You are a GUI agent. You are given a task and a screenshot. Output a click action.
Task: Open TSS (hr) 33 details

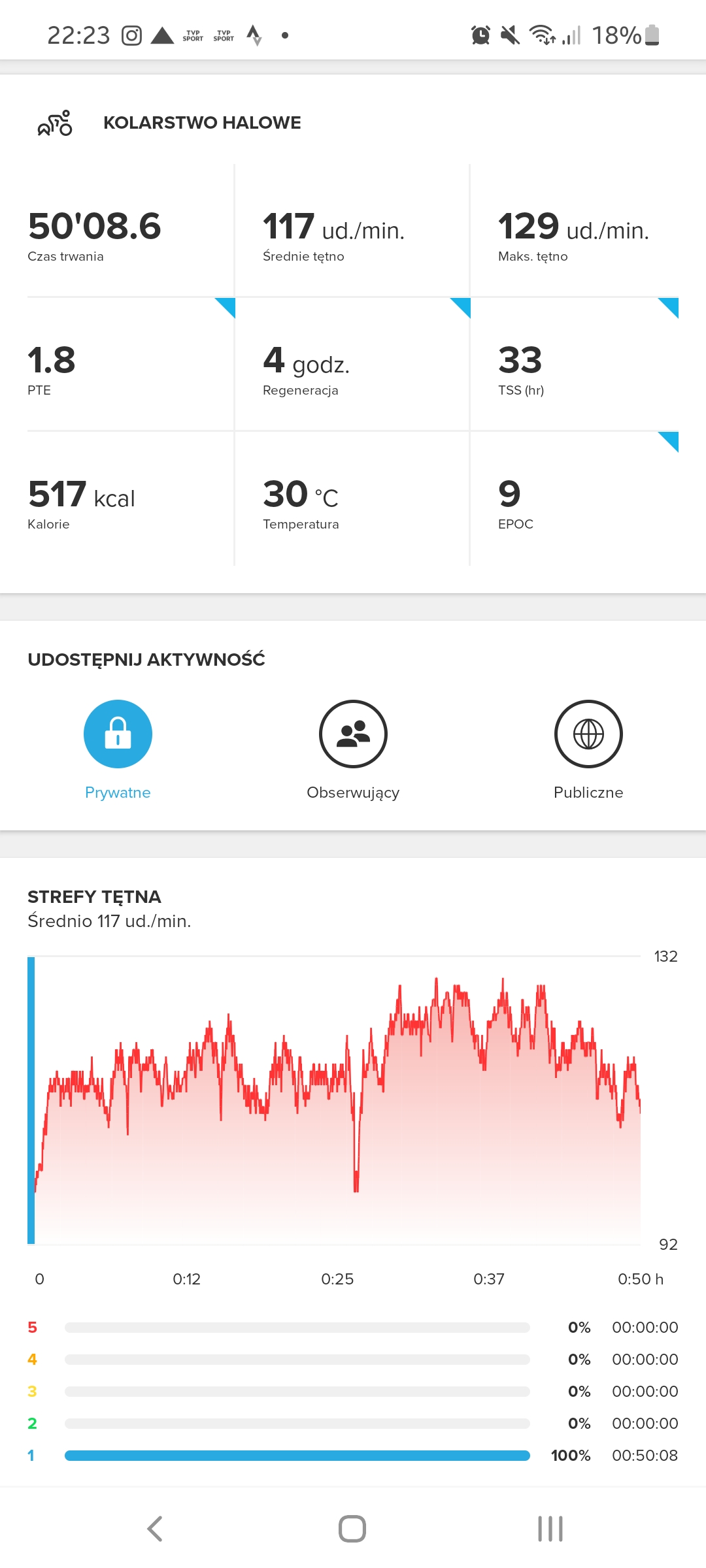(x=574, y=365)
